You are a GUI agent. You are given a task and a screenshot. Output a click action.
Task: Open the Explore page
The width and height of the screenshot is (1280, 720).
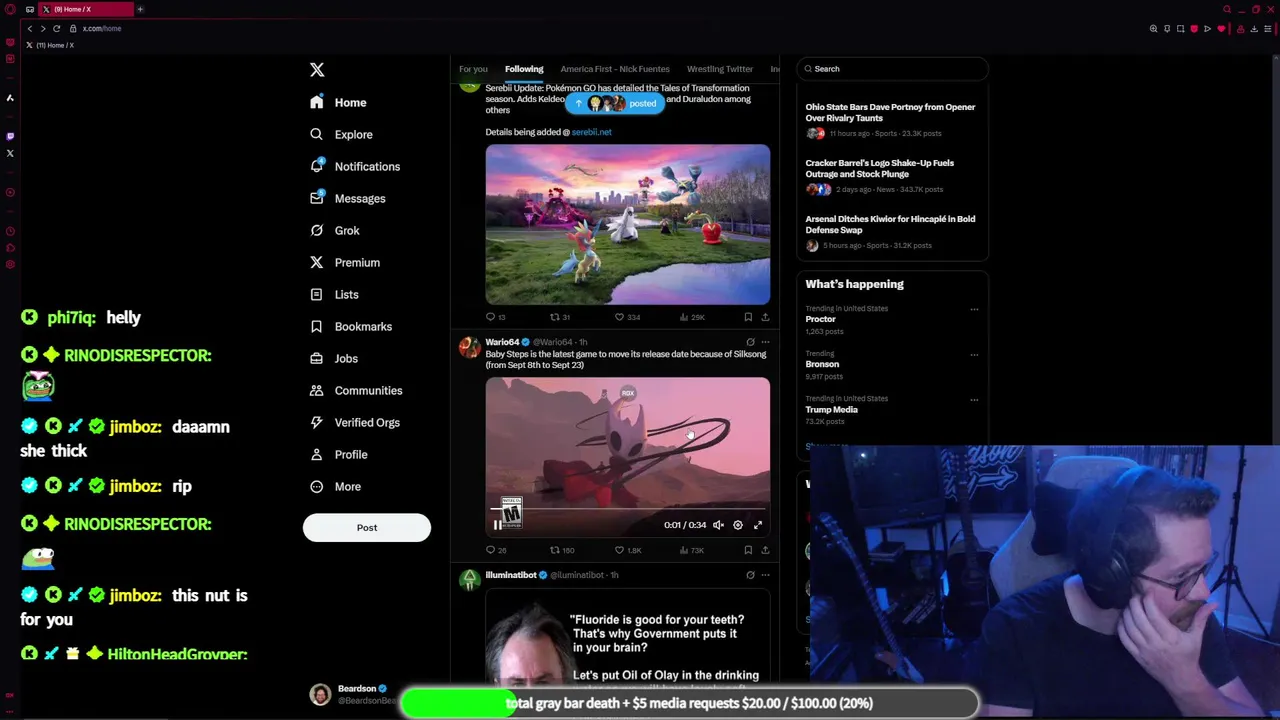click(x=353, y=134)
